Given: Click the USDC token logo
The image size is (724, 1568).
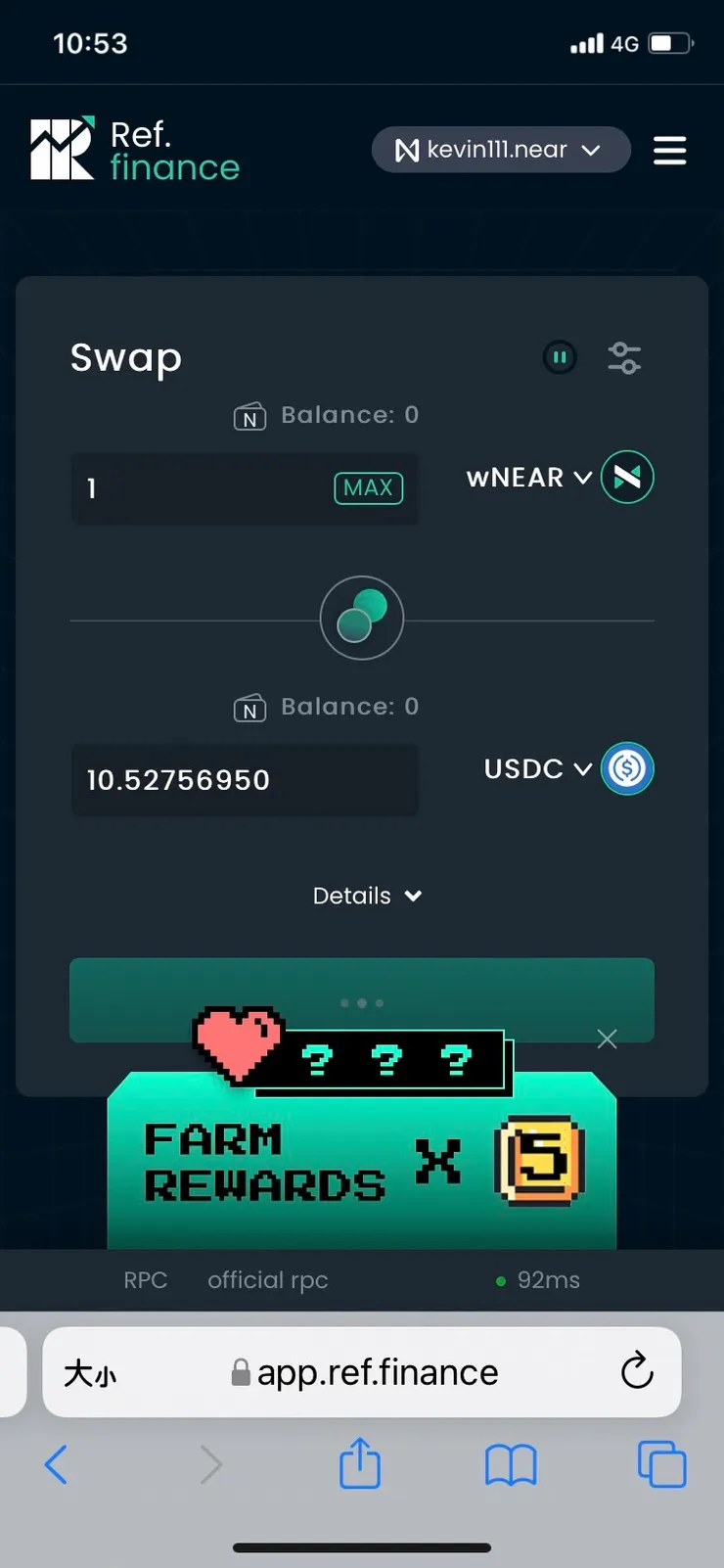Looking at the screenshot, I should [x=627, y=768].
